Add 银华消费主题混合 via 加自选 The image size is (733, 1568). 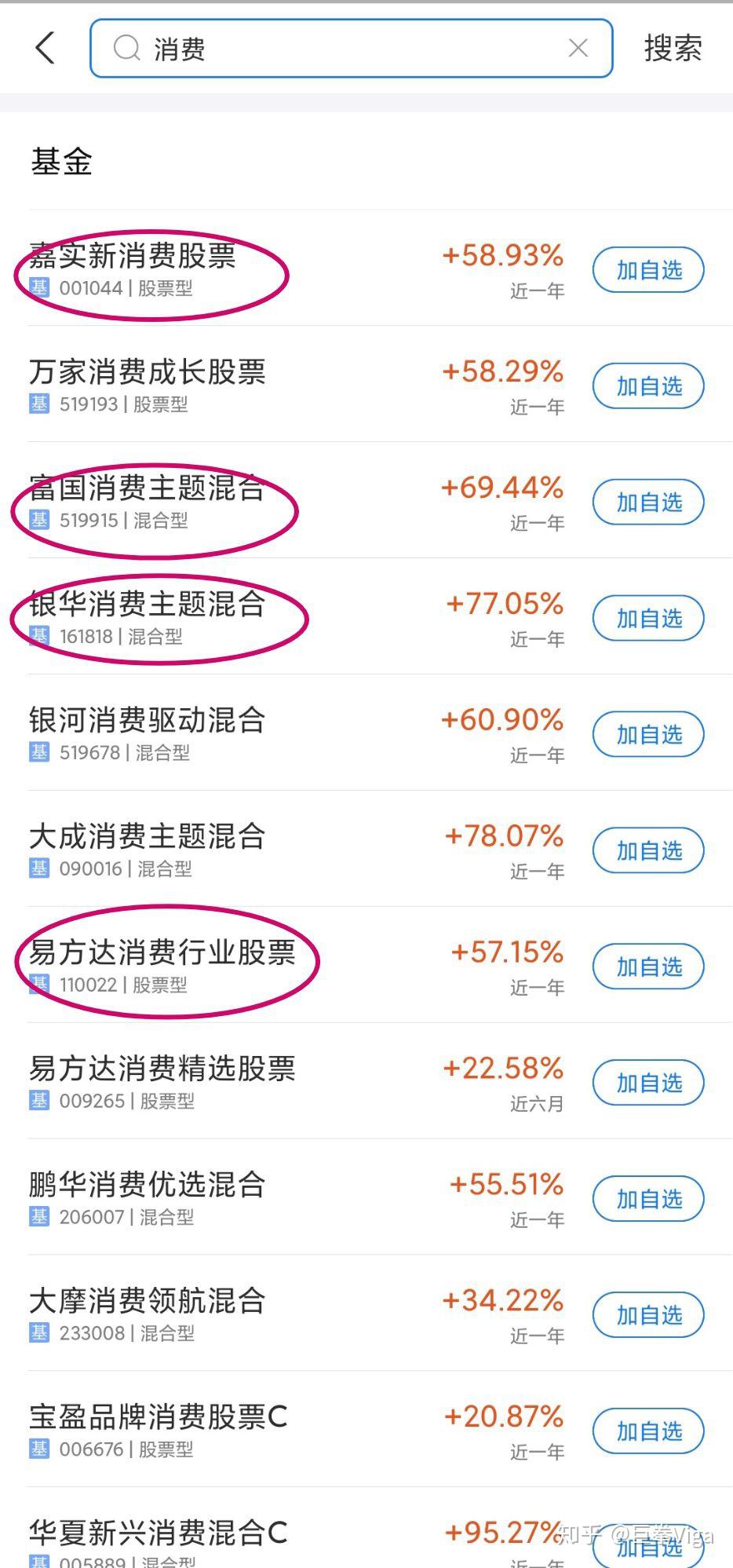[x=648, y=619]
